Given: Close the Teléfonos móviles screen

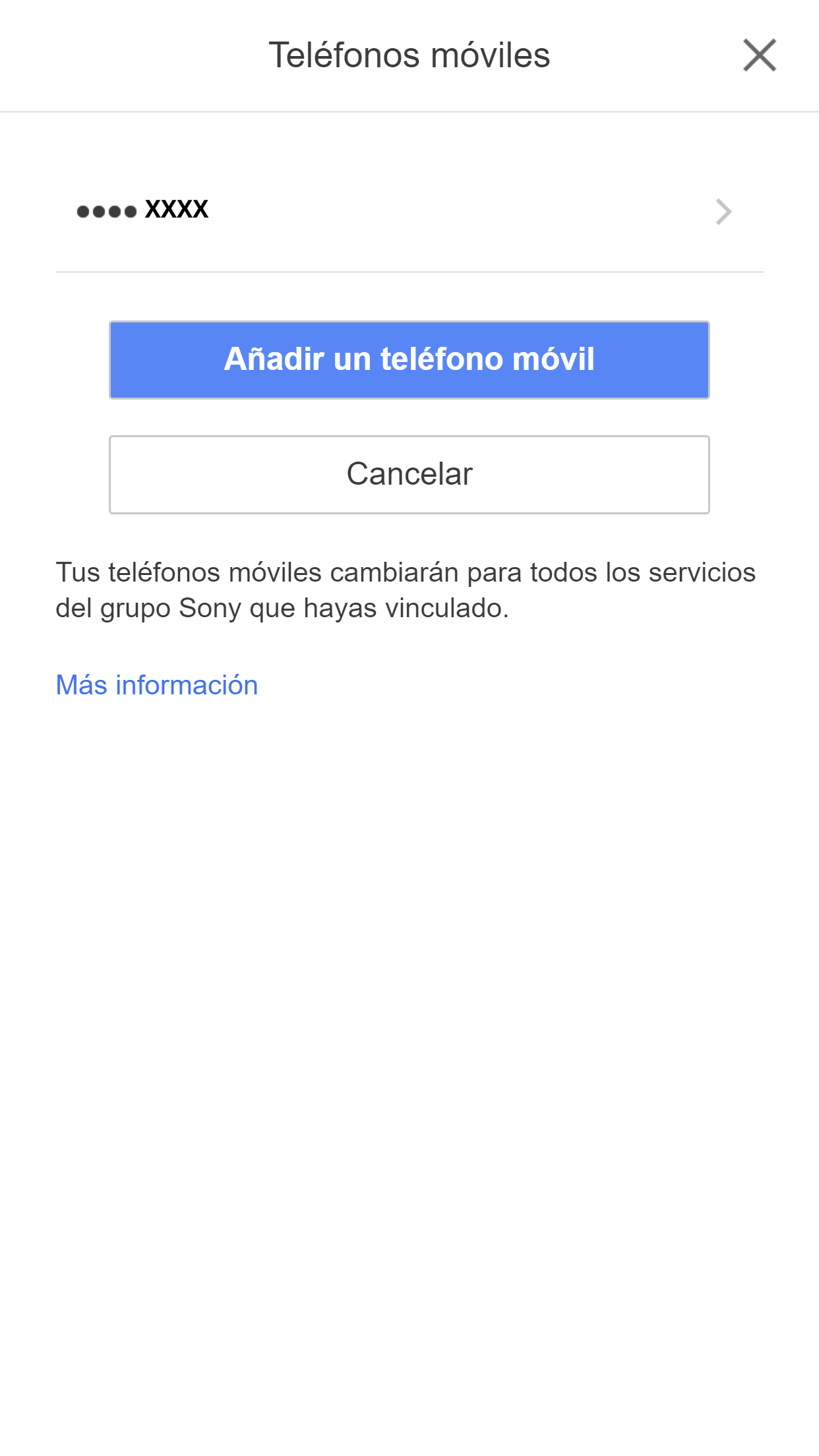Looking at the screenshot, I should coord(759,55).
